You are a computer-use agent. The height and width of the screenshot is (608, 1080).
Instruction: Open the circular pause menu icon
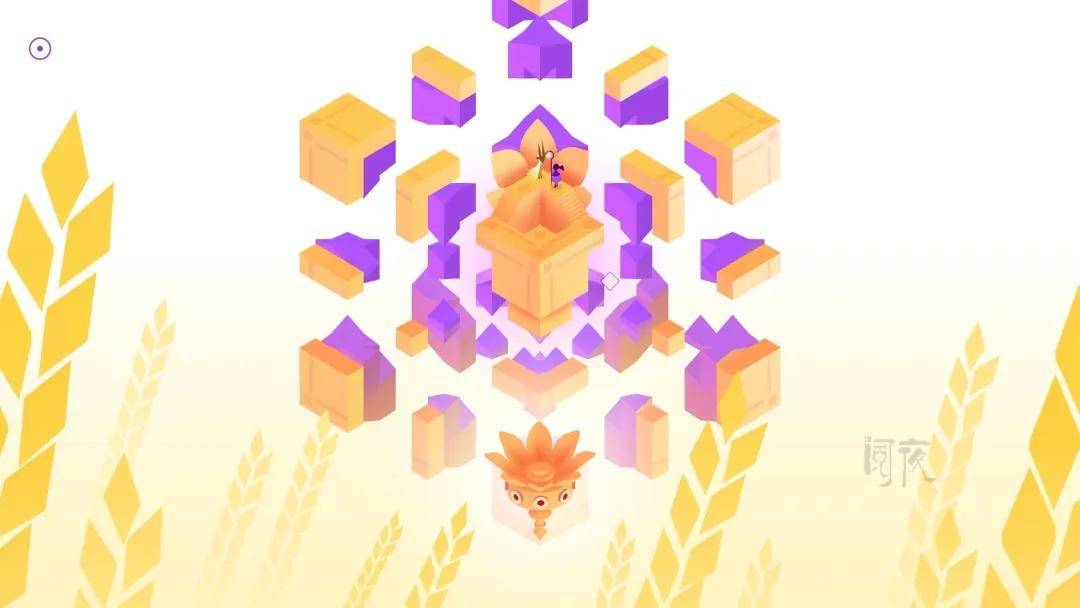coord(40,48)
